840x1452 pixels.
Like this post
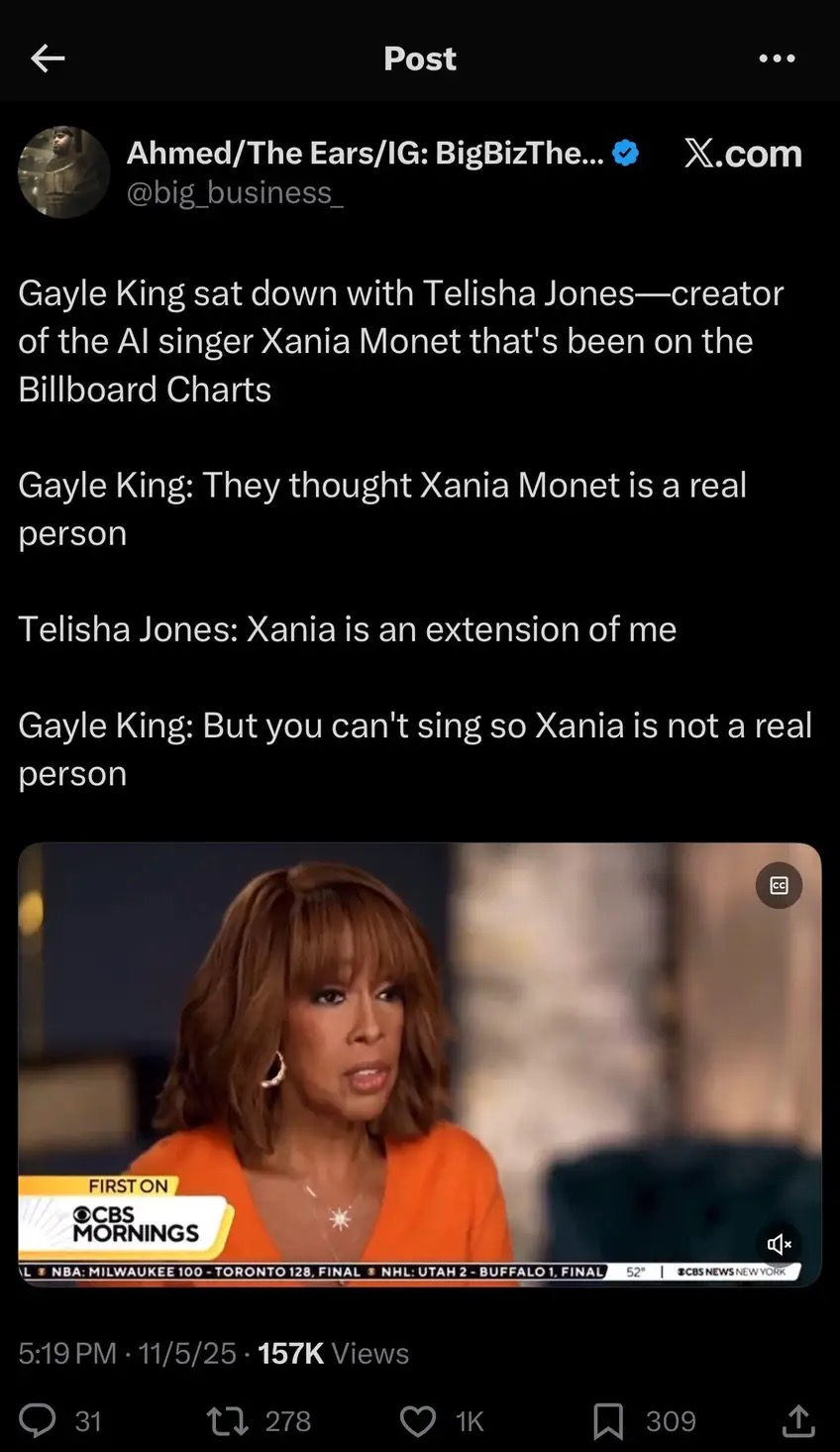point(417,1421)
